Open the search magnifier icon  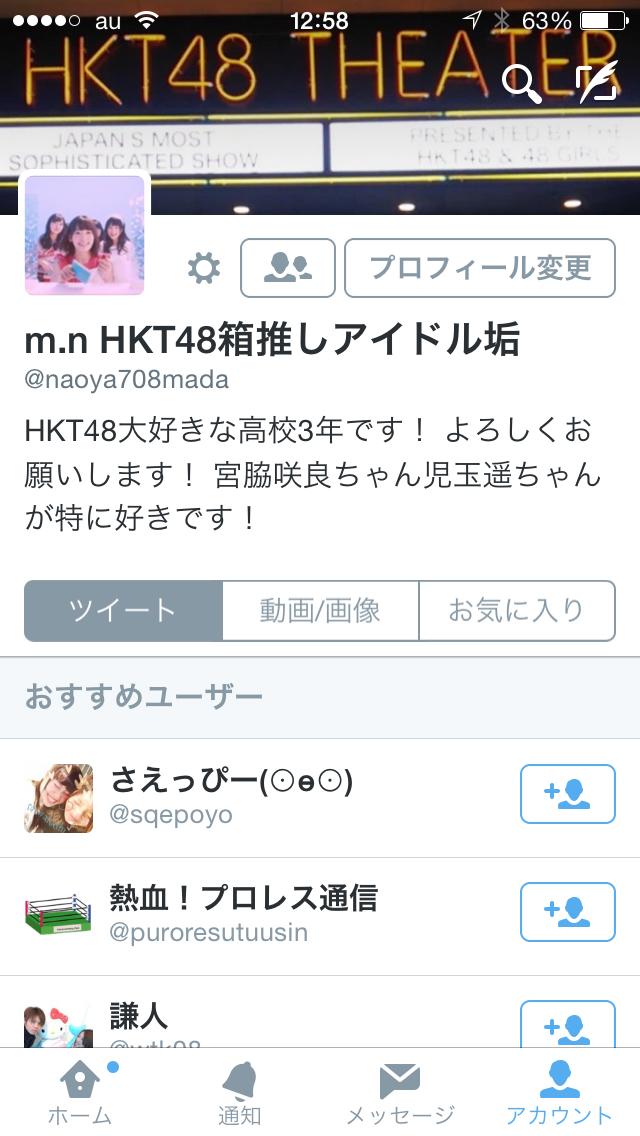click(521, 84)
